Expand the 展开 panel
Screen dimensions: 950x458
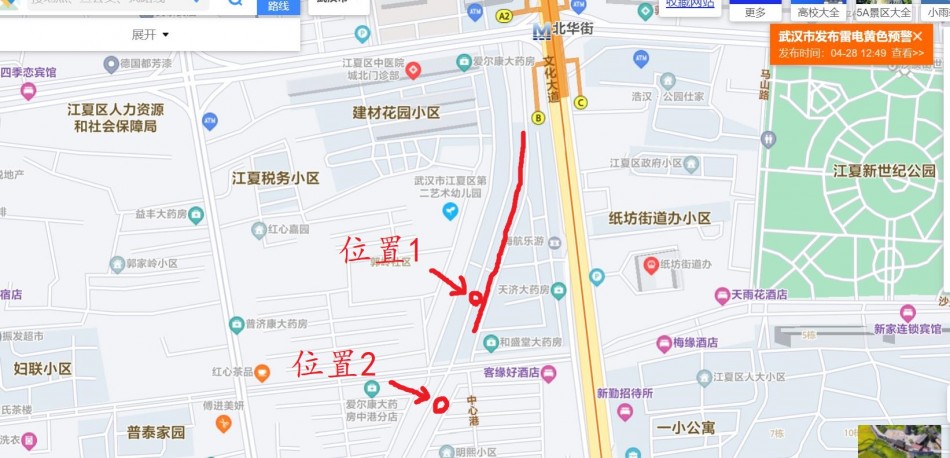tap(150, 35)
